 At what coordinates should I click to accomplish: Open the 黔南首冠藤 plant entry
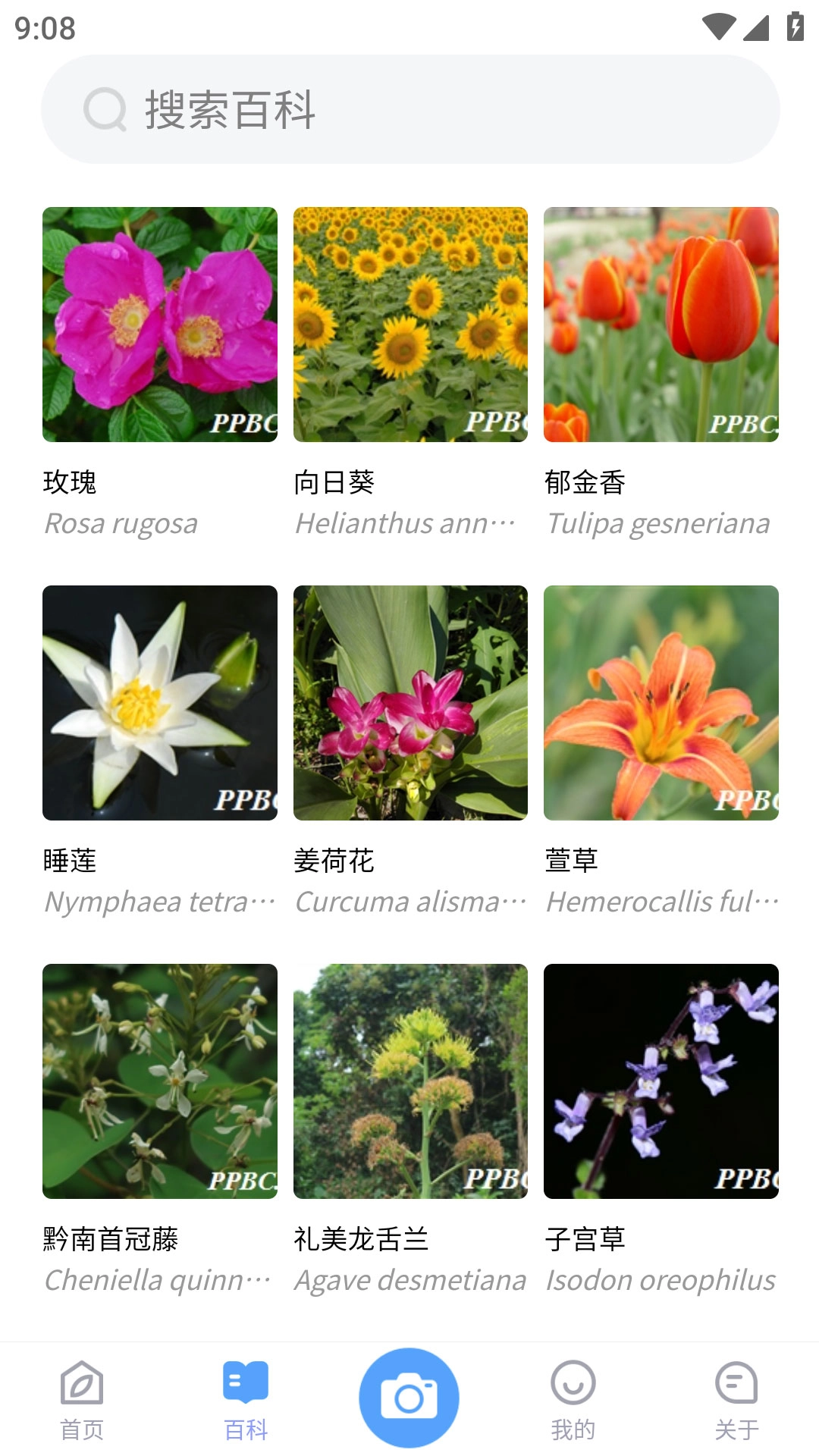tap(160, 1081)
